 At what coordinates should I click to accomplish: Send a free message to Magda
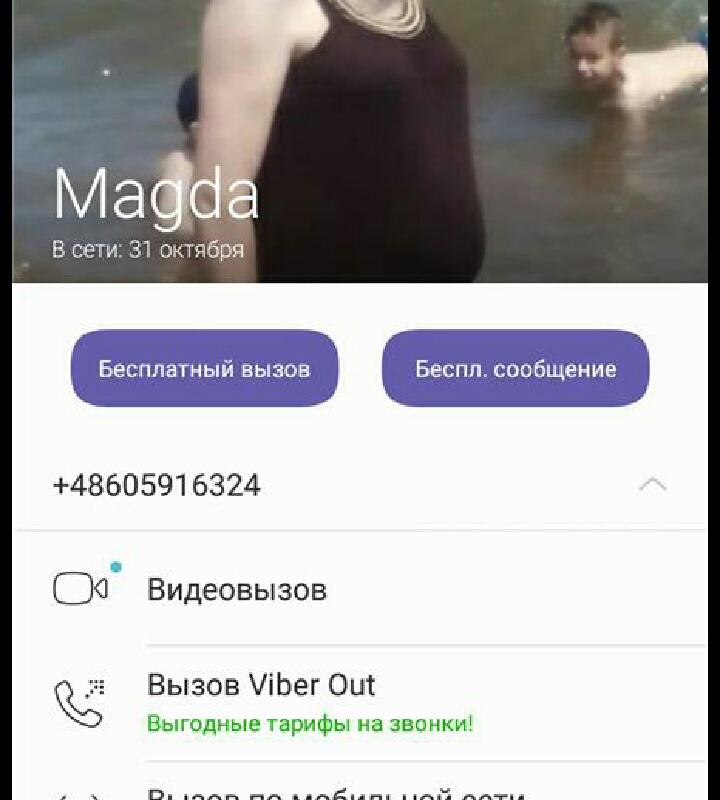point(515,368)
